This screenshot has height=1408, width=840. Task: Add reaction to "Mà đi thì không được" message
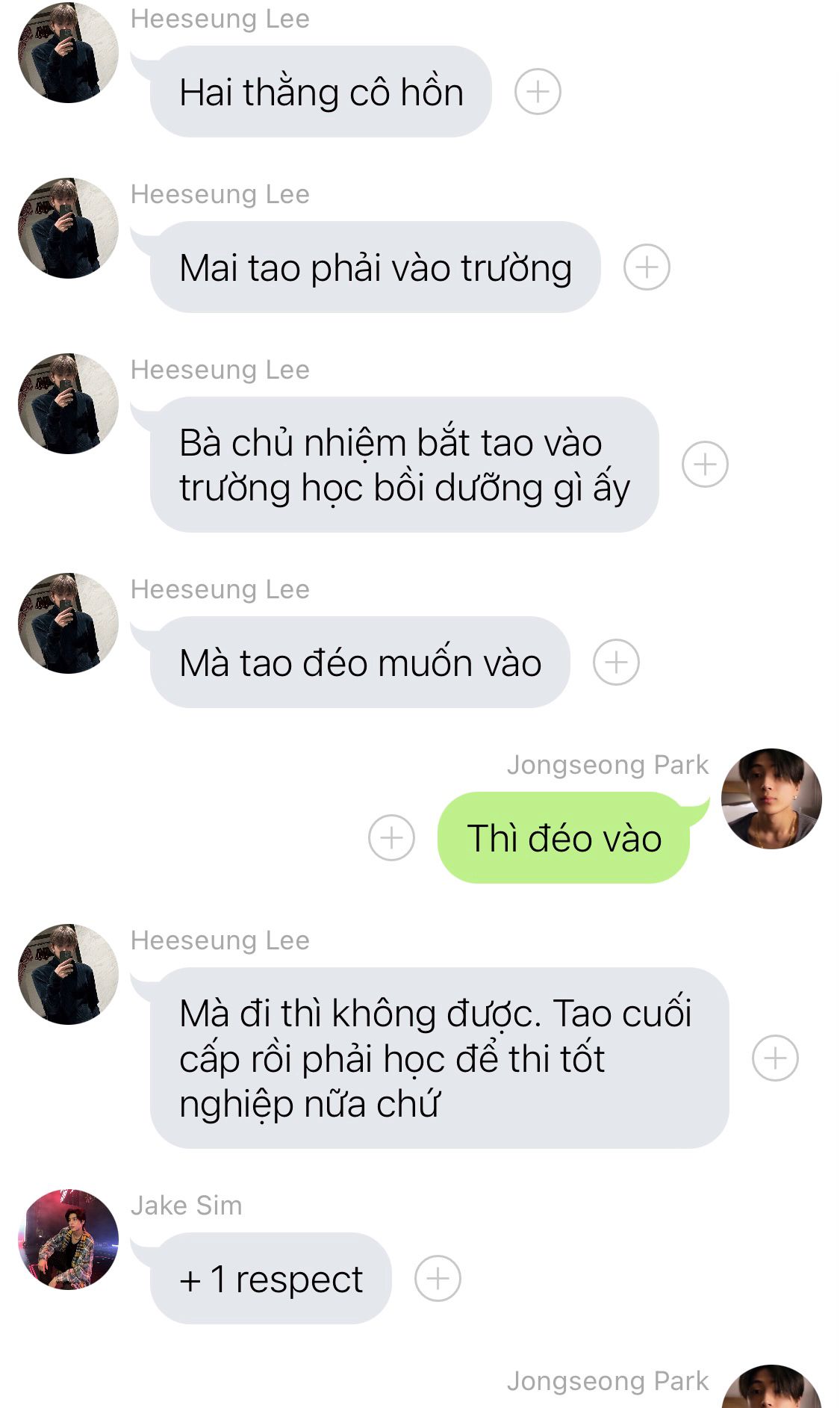pos(775,1058)
